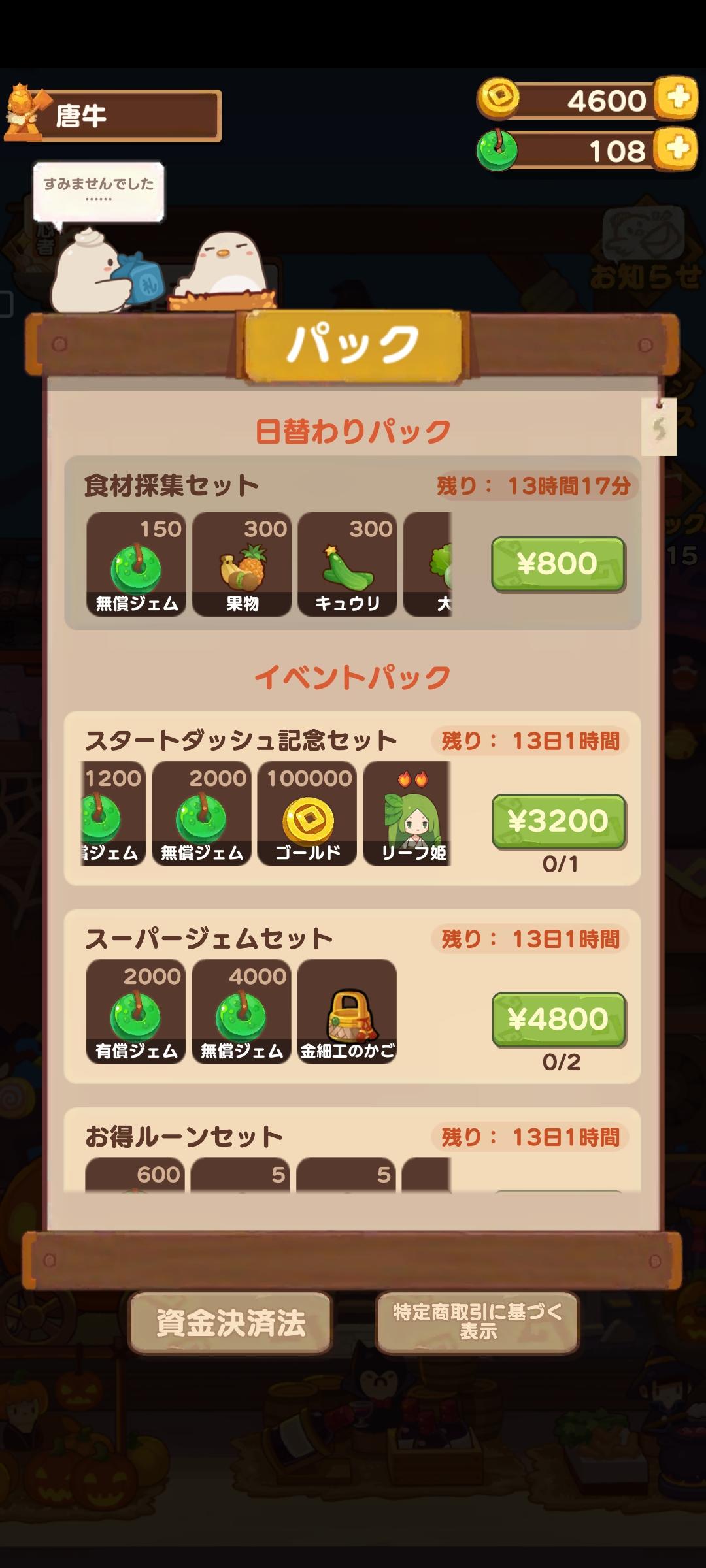View 金細工のかご item details
This screenshot has height=1568, width=706.
[x=347, y=1012]
